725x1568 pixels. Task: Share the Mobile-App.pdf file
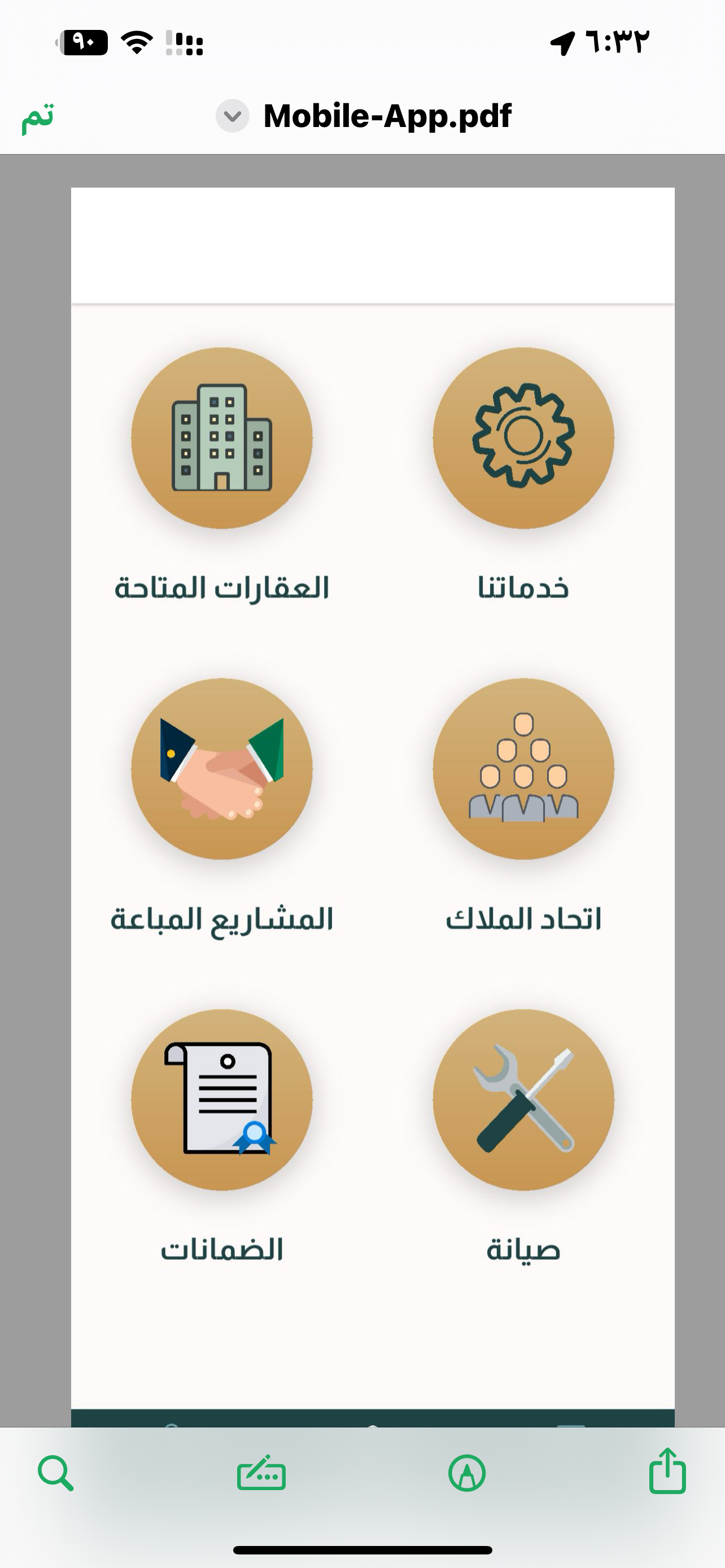pos(667,1471)
